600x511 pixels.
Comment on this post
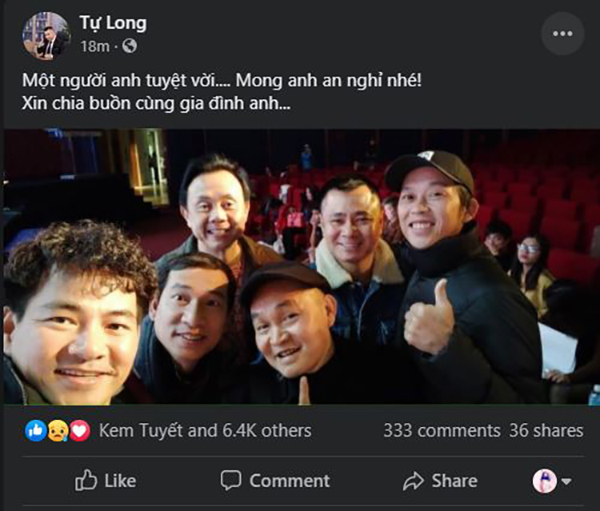pos(275,481)
